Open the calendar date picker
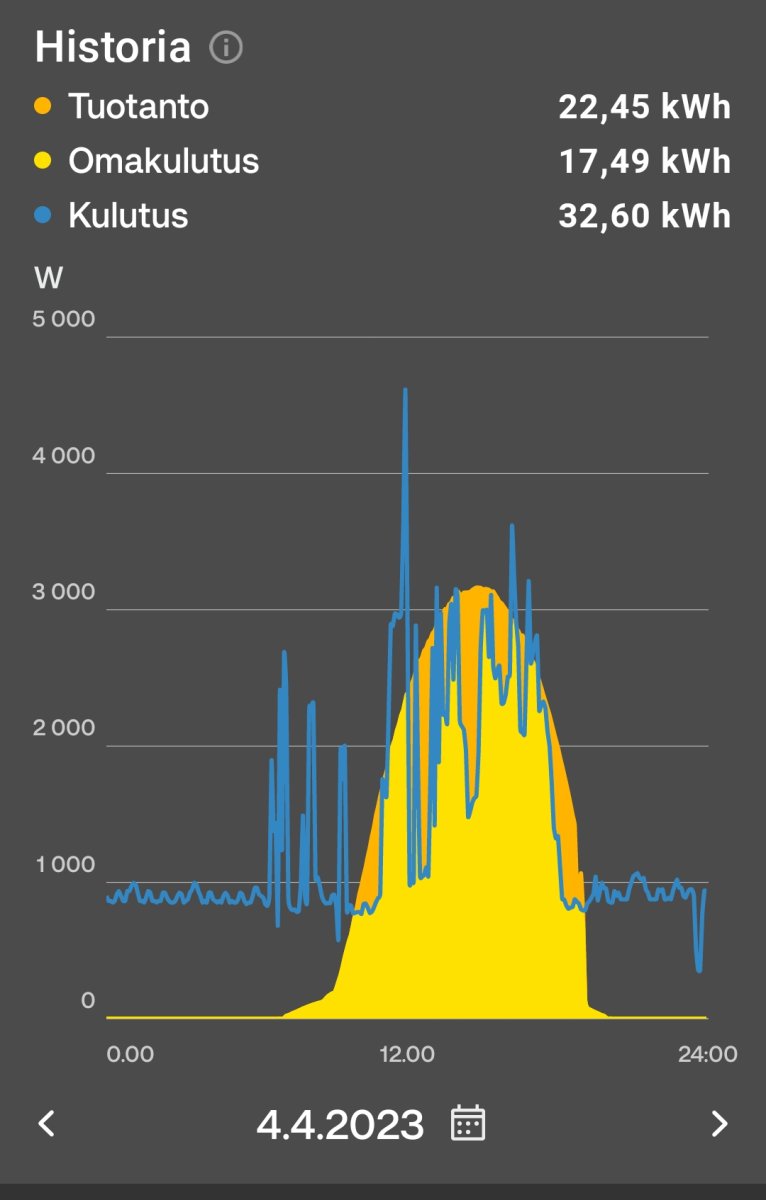The width and height of the screenshot is (766, 1200). pos(468,1123)
